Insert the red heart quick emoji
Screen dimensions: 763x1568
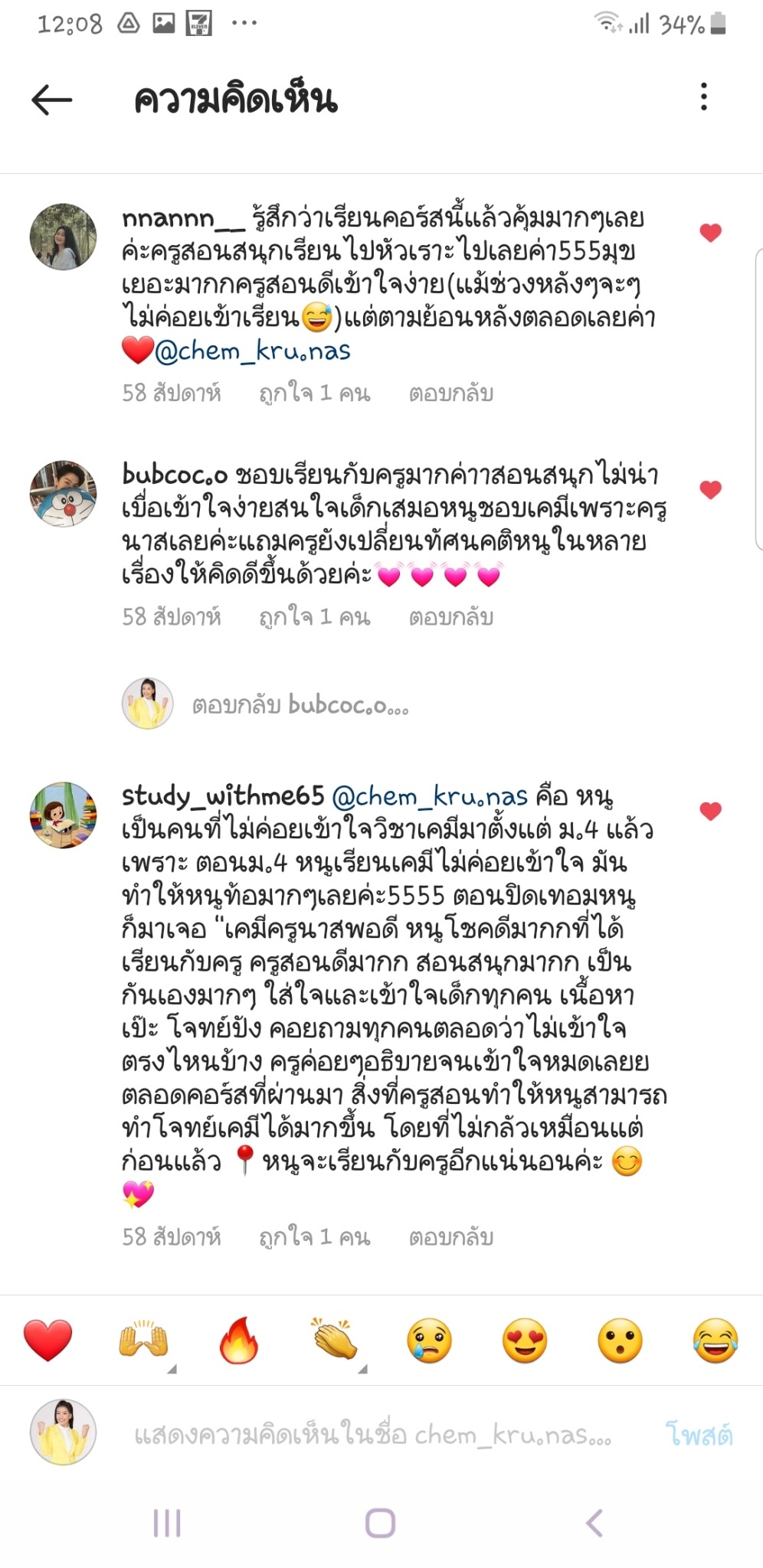click(47, 1340)
